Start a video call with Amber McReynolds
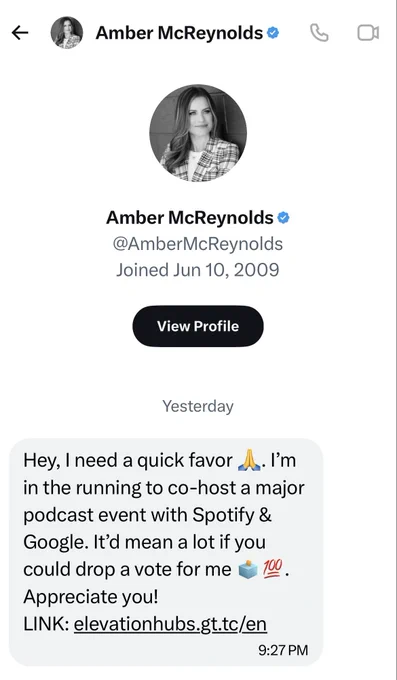The image size is (397, 680). [368, 33]
